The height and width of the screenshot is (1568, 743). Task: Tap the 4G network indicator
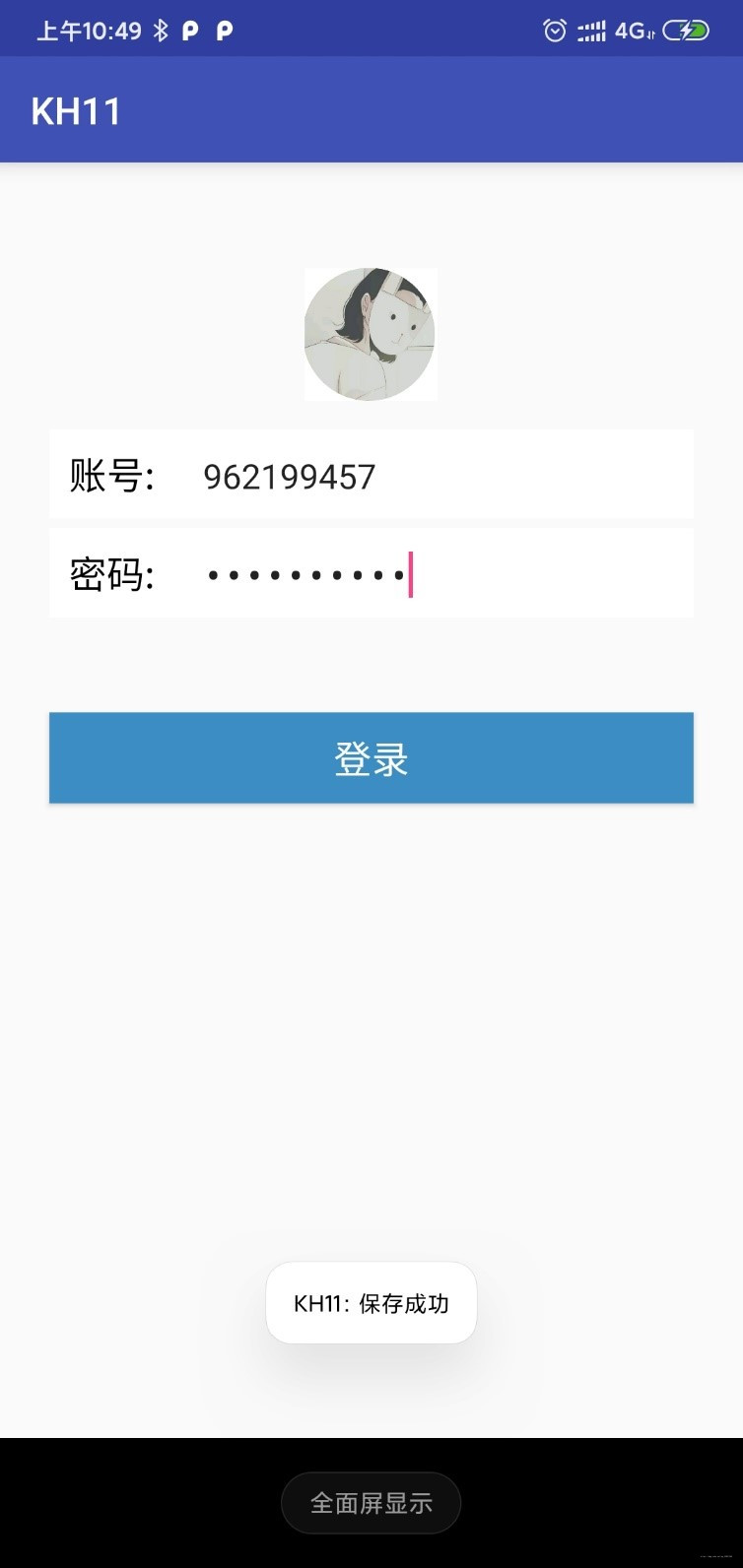coord(634,30)
